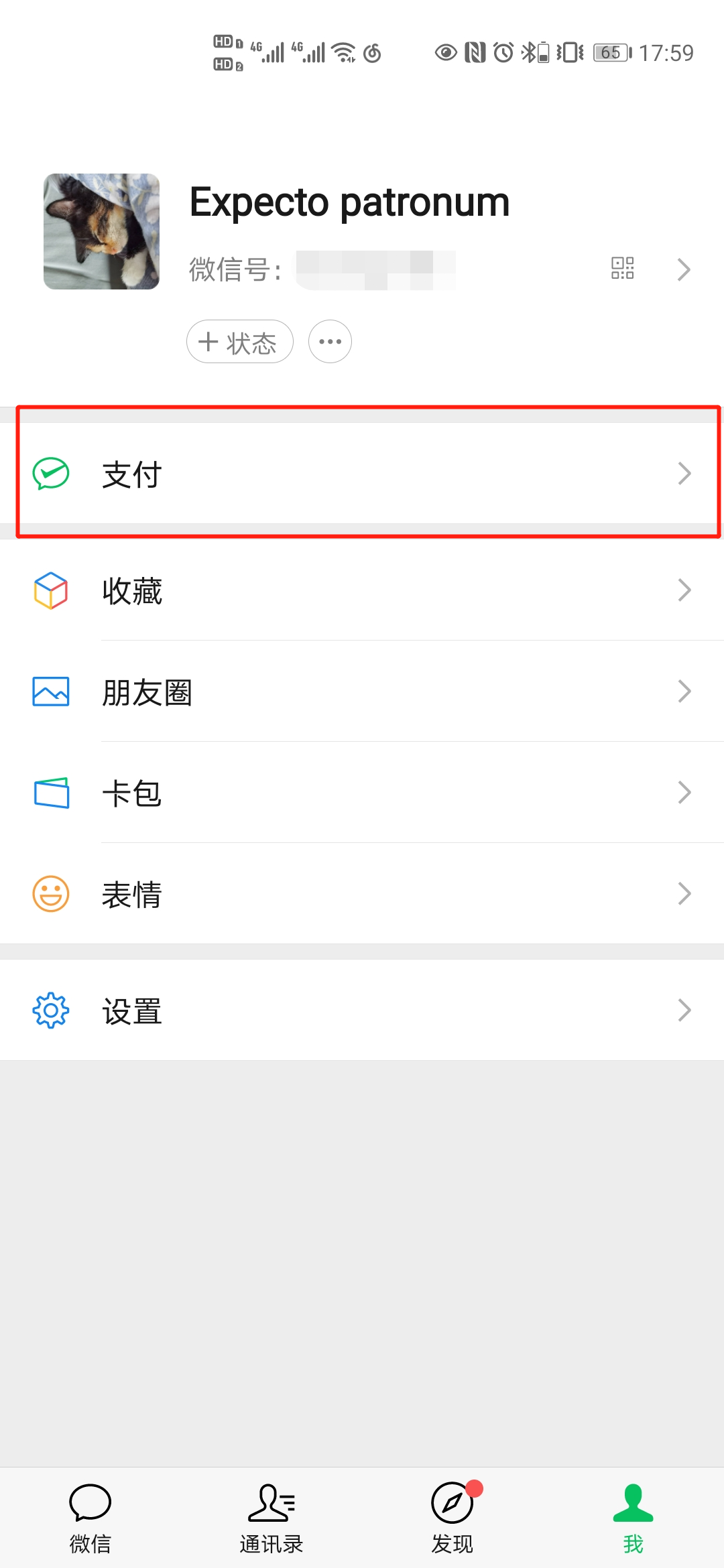724x1568 pixels.
Task: Open 表情 stickers
Action: (362, 893)
